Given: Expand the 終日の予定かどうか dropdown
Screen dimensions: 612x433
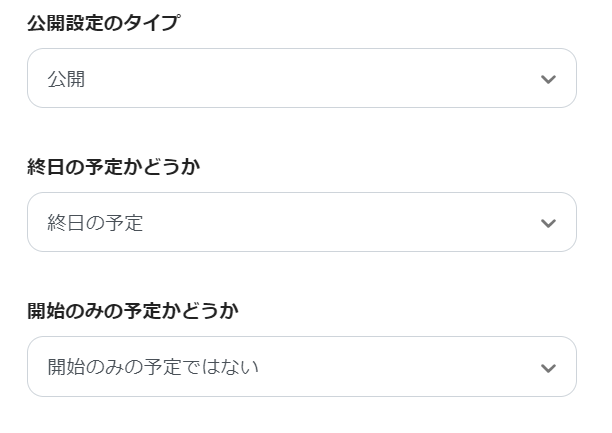Looking at the screenshot, I should (301, 222).
